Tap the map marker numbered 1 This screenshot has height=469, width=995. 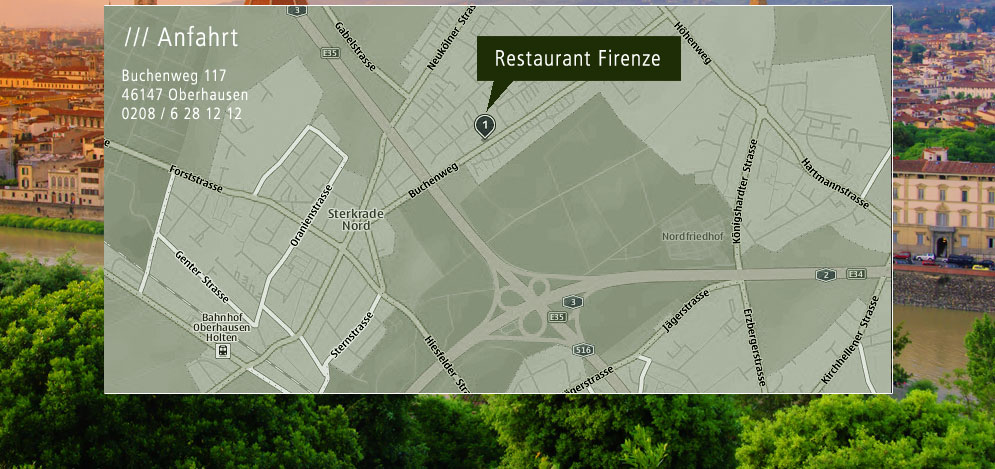[484, 126]
